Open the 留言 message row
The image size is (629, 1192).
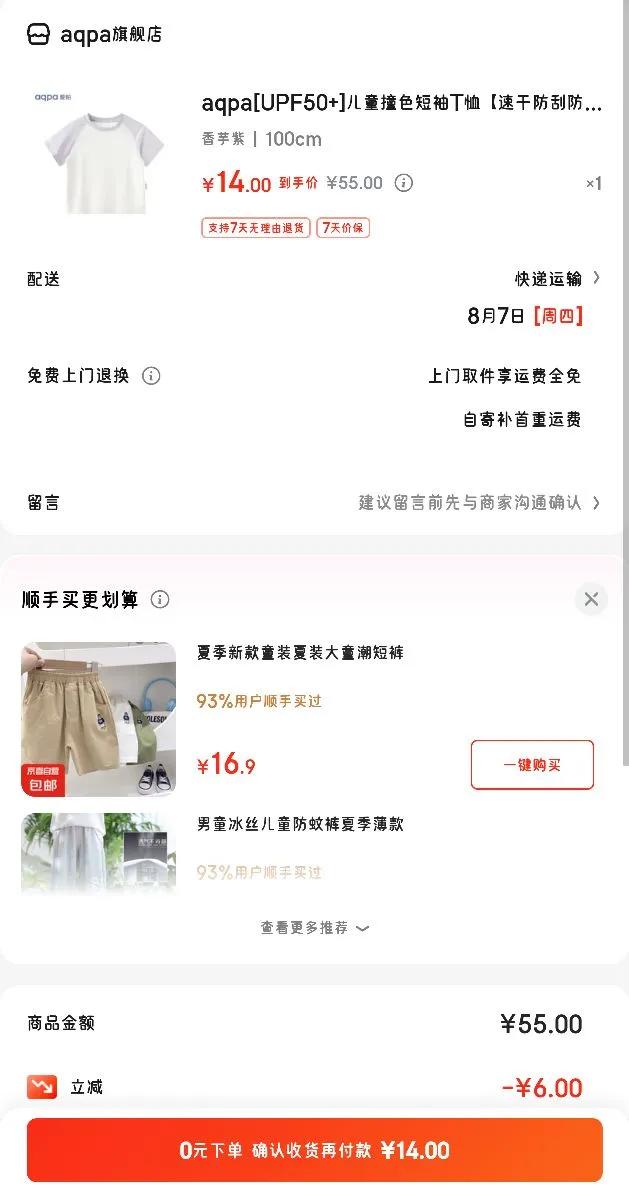(314, 502)
